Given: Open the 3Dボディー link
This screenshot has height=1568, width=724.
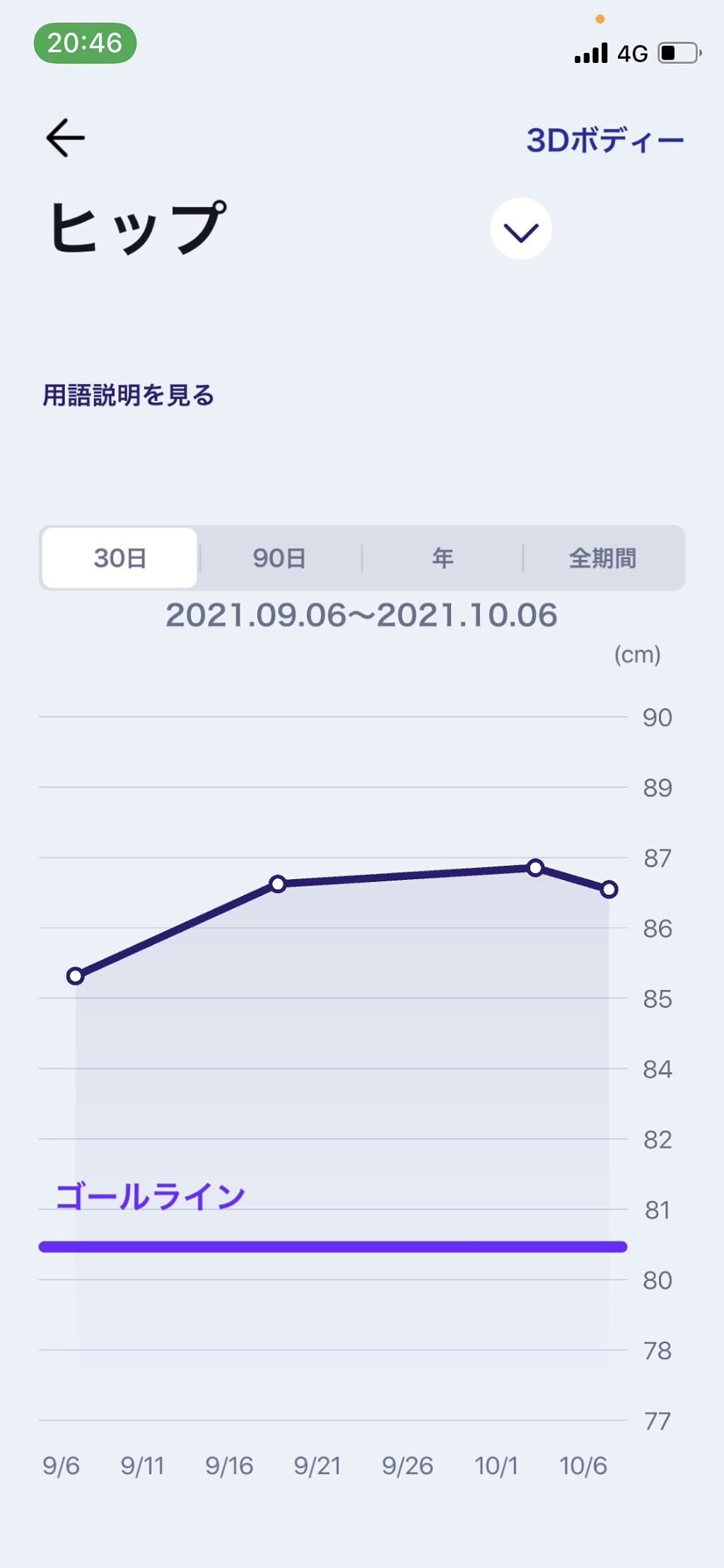Looking at the screenshot, I should tap(605, 140).
